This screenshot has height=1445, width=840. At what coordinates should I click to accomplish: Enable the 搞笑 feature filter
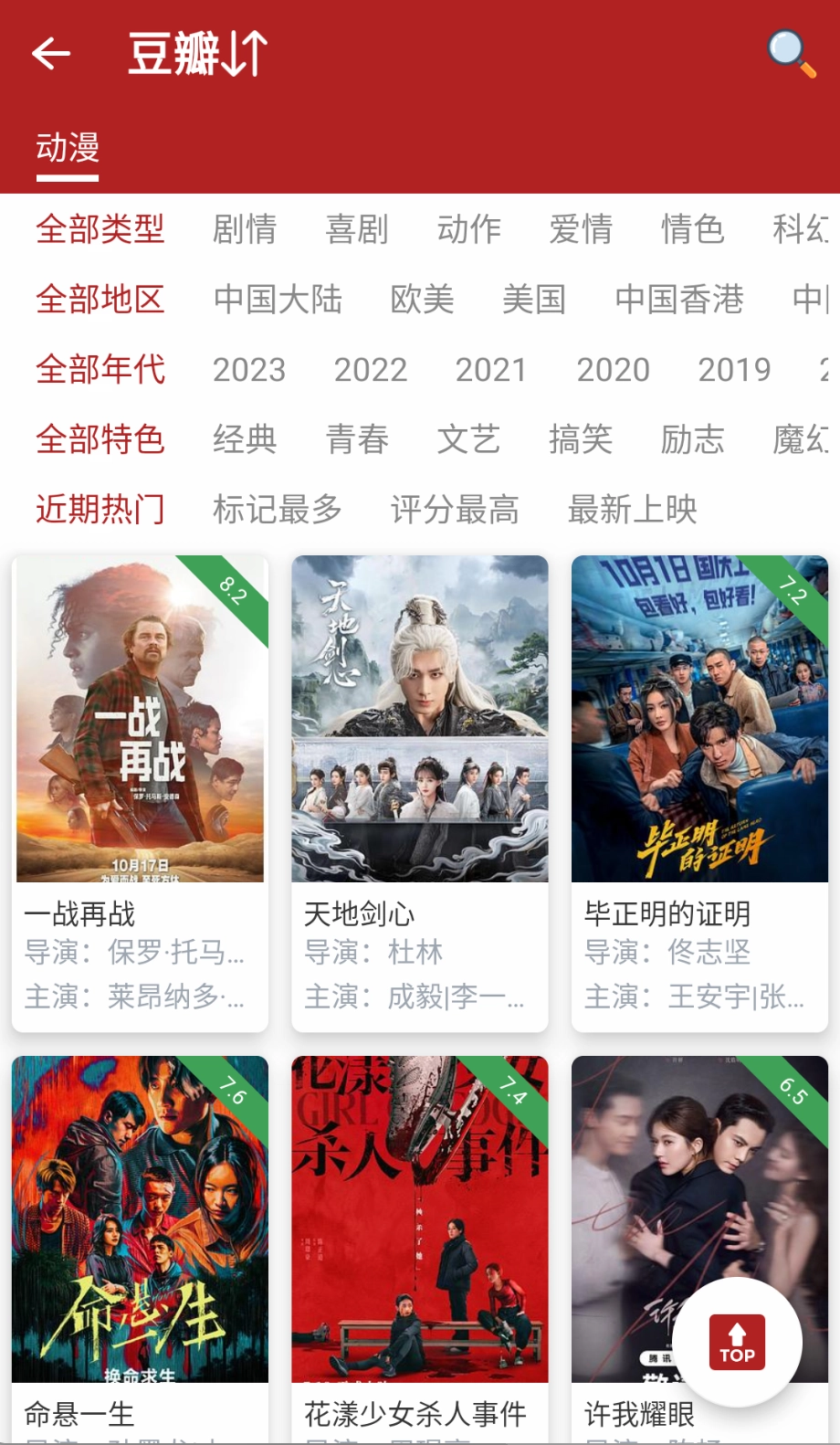pos(581,440)
